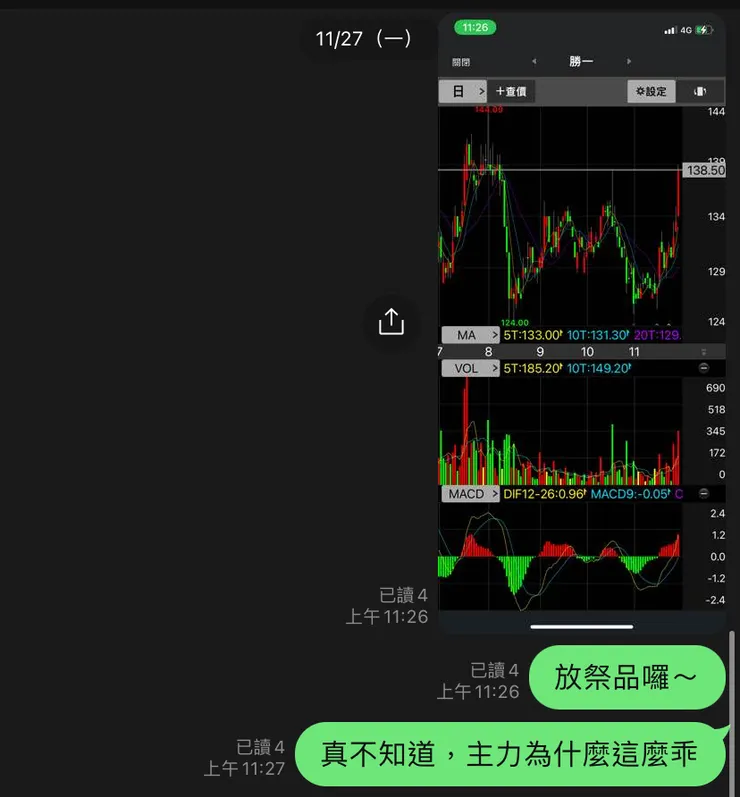Image resolution: width=740 pixels, height=797 pixels.
Task: Hide the MACD panel using its minus toggle
Action: (705, 491)
